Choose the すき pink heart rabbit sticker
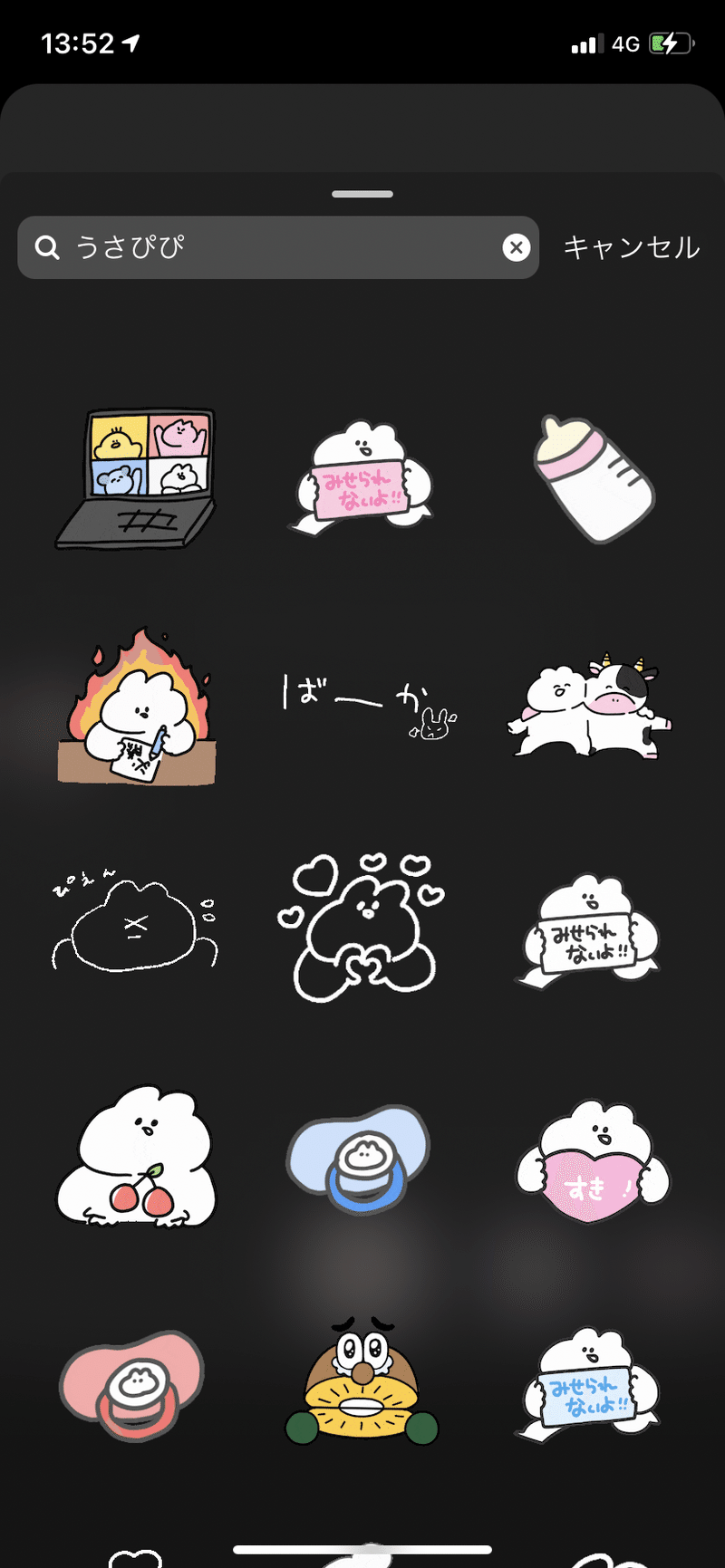 pos(591,1161)
